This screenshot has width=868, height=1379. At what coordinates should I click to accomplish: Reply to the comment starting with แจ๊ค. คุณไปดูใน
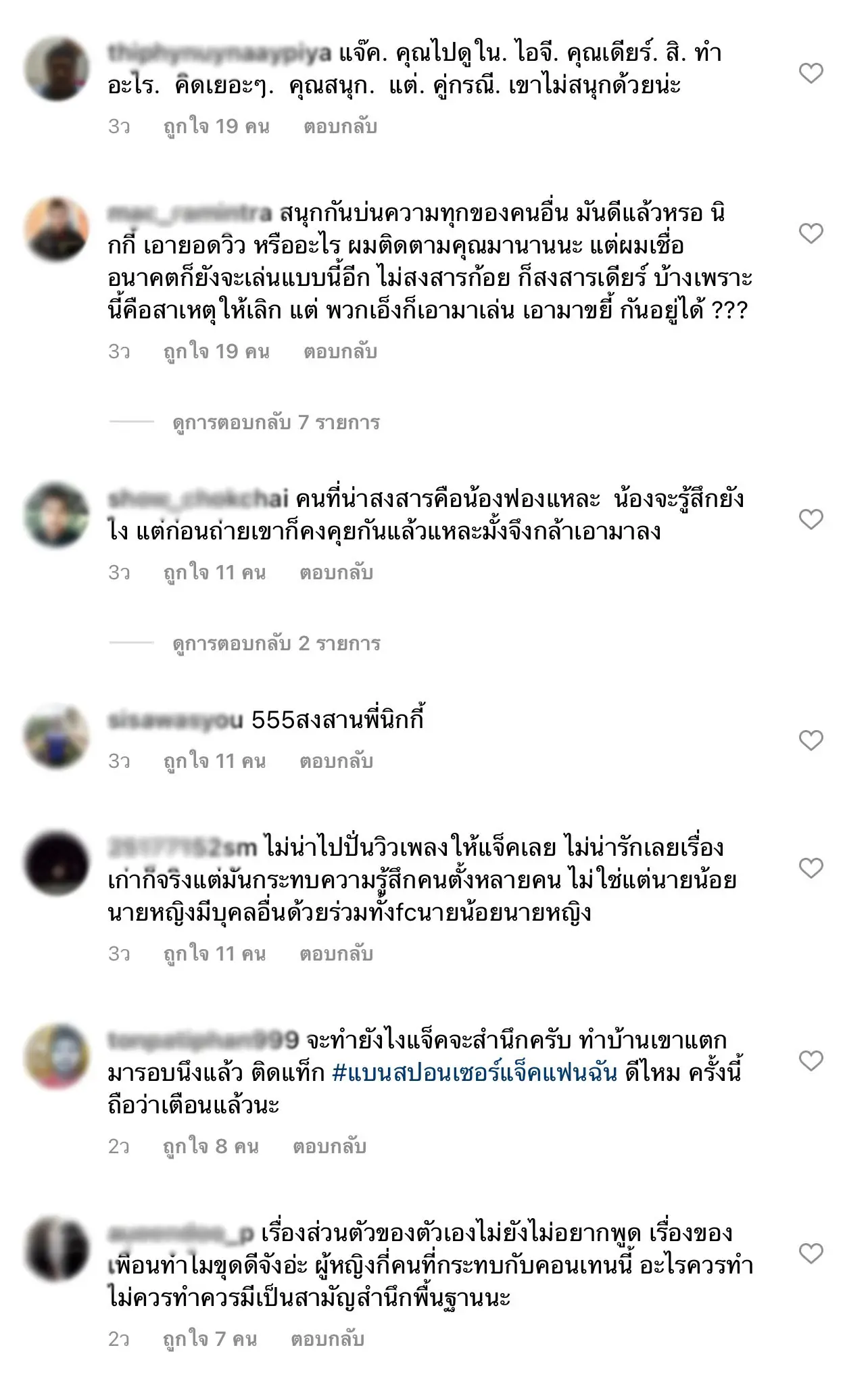point(340,127)
